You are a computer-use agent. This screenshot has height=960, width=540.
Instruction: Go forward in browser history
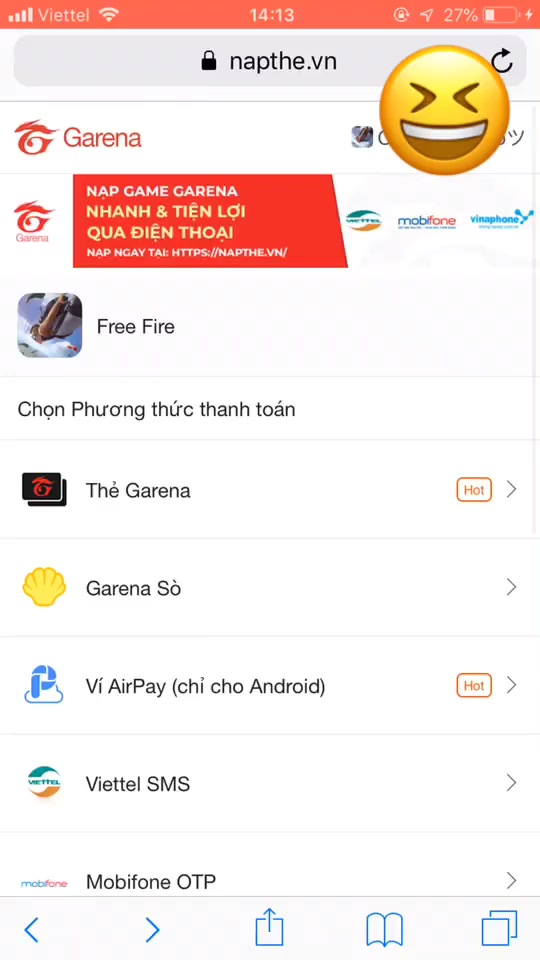pos(152,930)
